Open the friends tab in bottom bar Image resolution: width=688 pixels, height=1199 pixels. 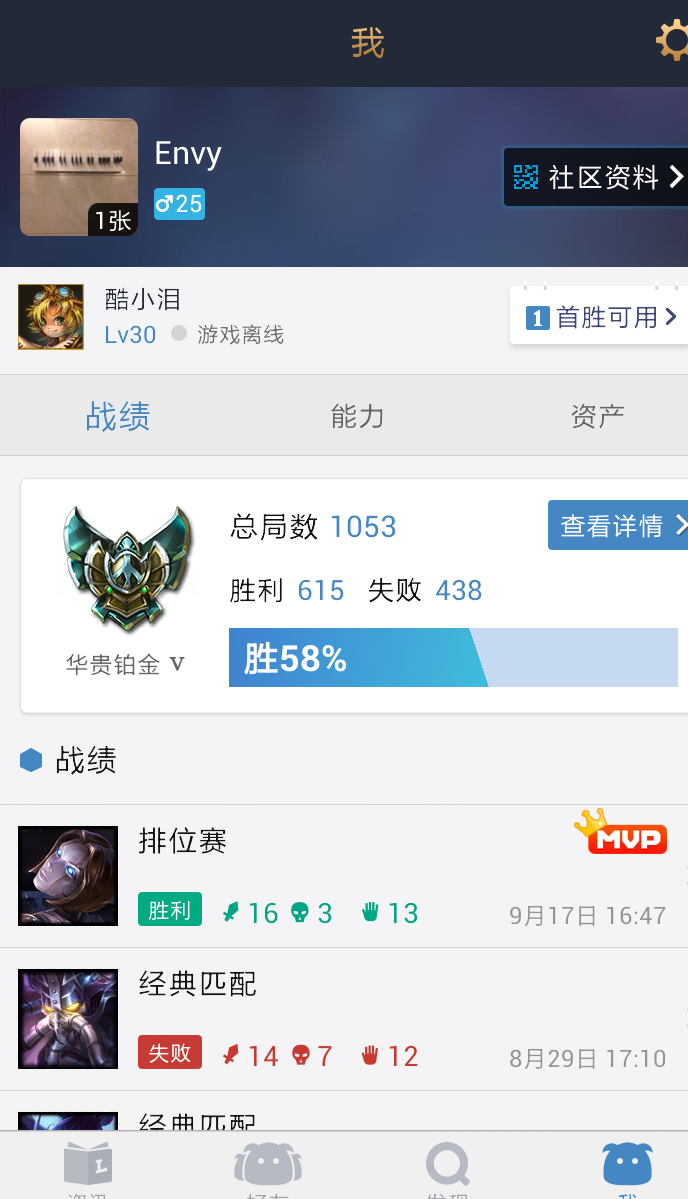coord(268,1167)
